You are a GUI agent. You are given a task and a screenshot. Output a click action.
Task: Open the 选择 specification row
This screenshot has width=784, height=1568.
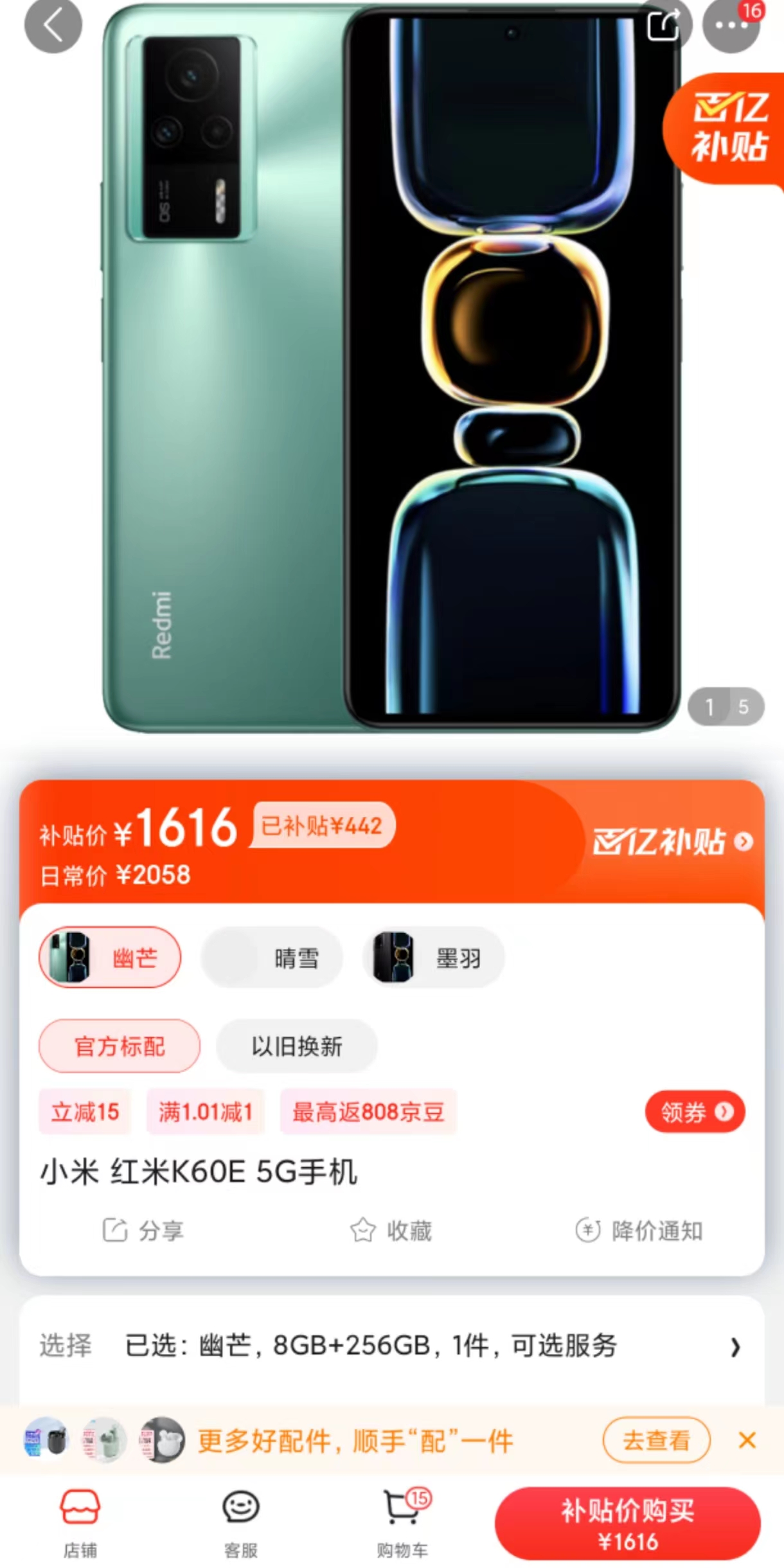(x=392, y=1345)
